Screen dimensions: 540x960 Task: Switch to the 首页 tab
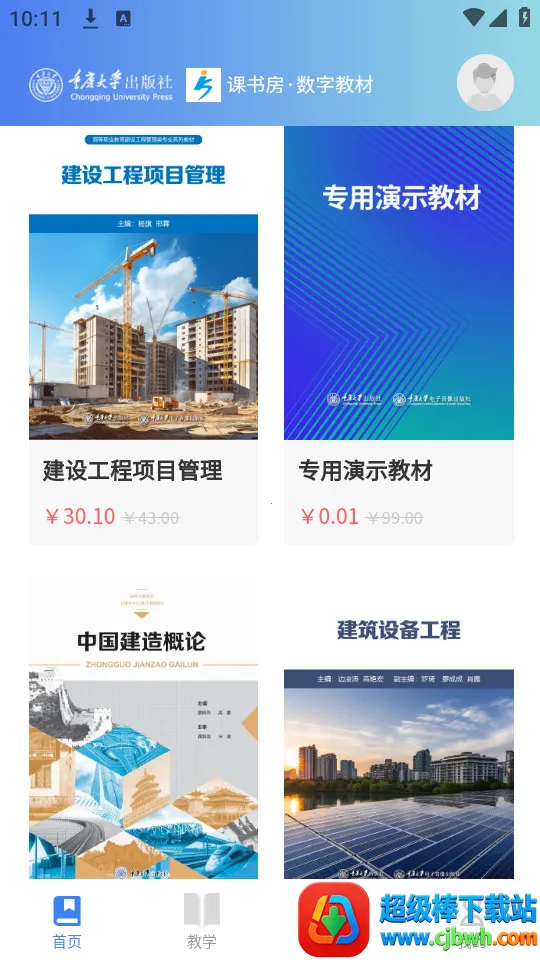point(67,922)
